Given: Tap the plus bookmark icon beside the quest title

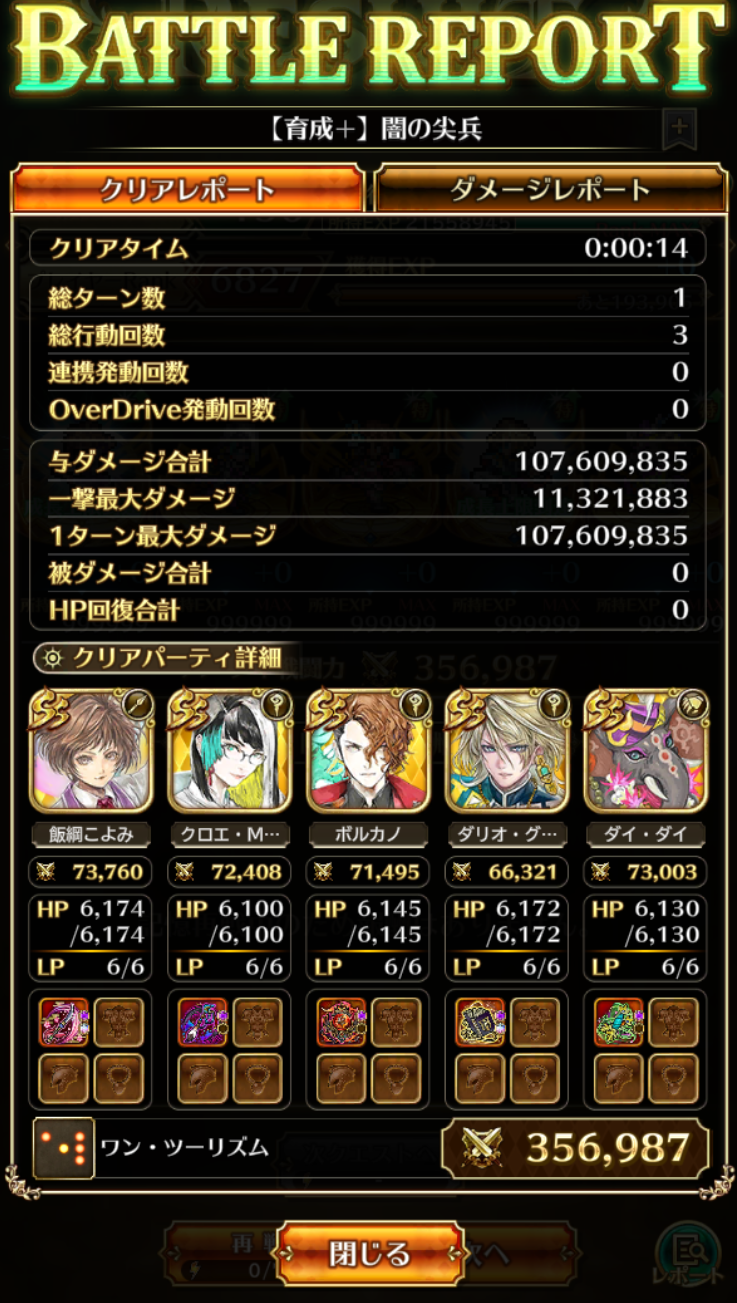Looking at the screenshot, I should pos(679,128).
